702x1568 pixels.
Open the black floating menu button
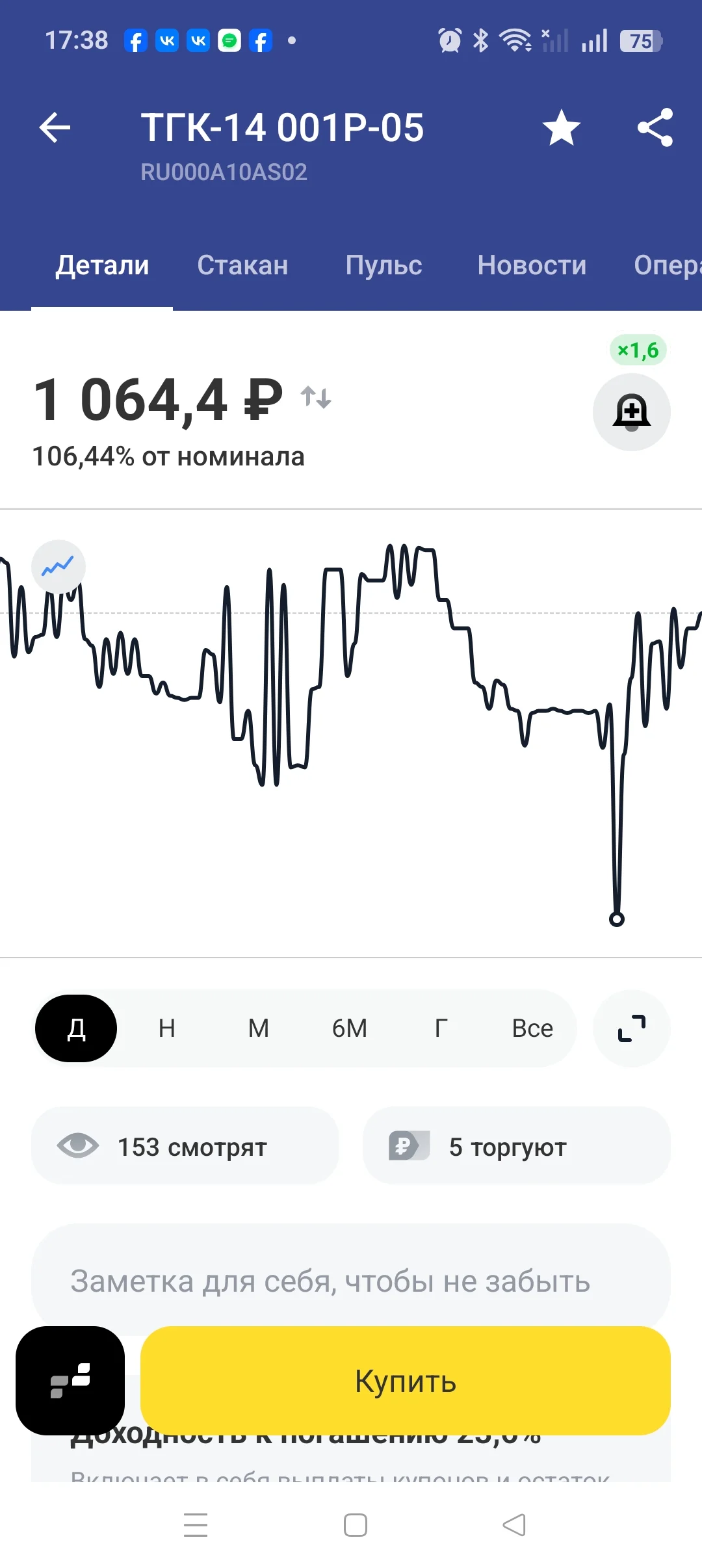70,1381
